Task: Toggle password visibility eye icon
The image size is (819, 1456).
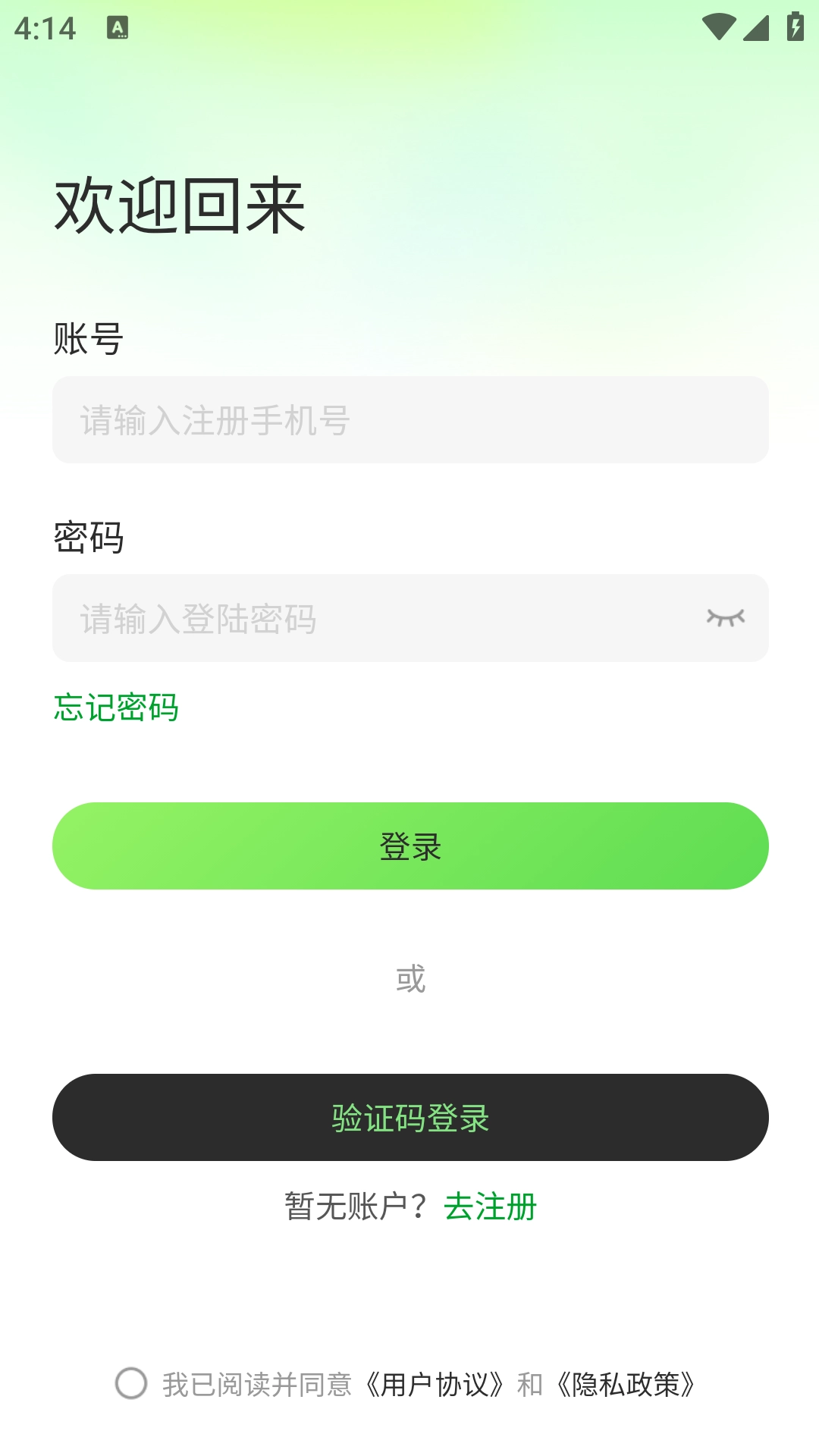Action: point(725,618)
